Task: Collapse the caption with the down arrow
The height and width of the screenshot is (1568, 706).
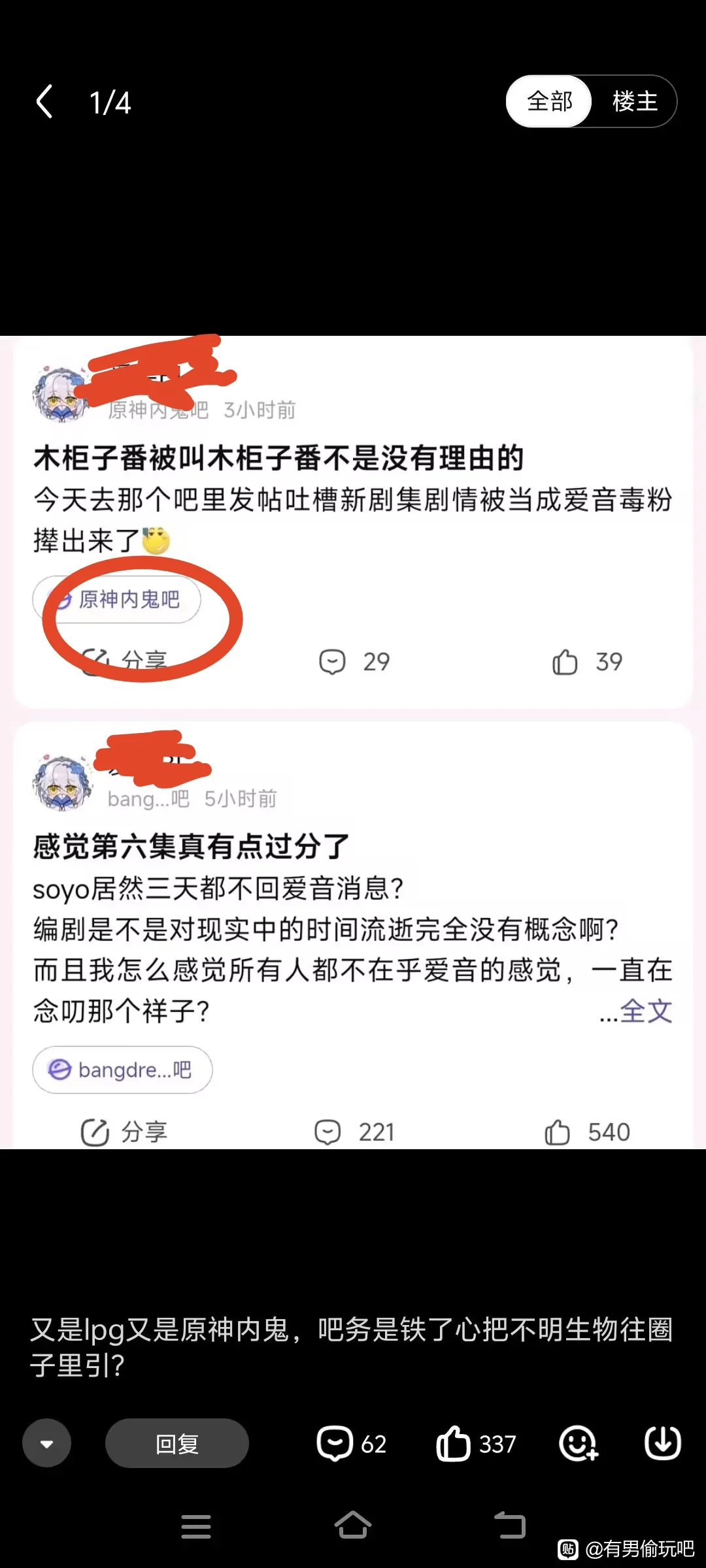Action: 46,1443
